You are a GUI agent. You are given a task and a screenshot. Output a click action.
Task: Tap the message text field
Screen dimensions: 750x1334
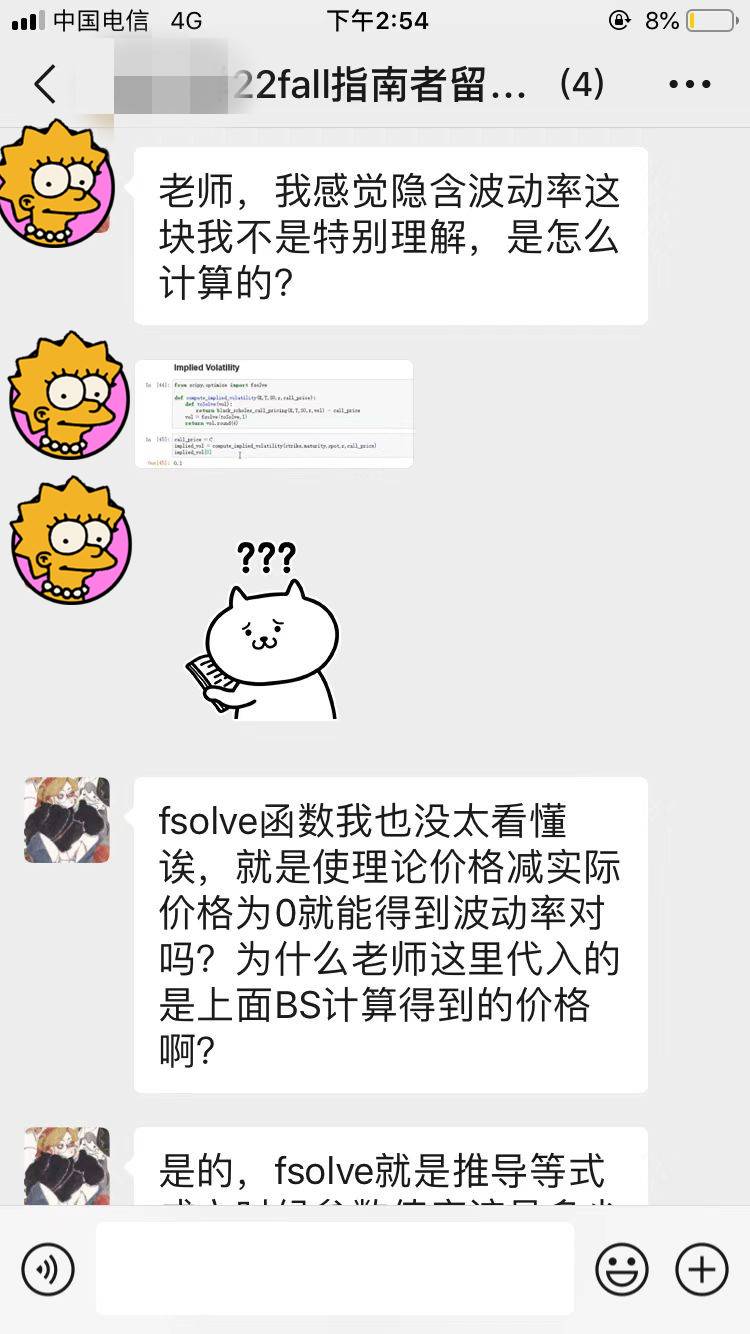335,1268
